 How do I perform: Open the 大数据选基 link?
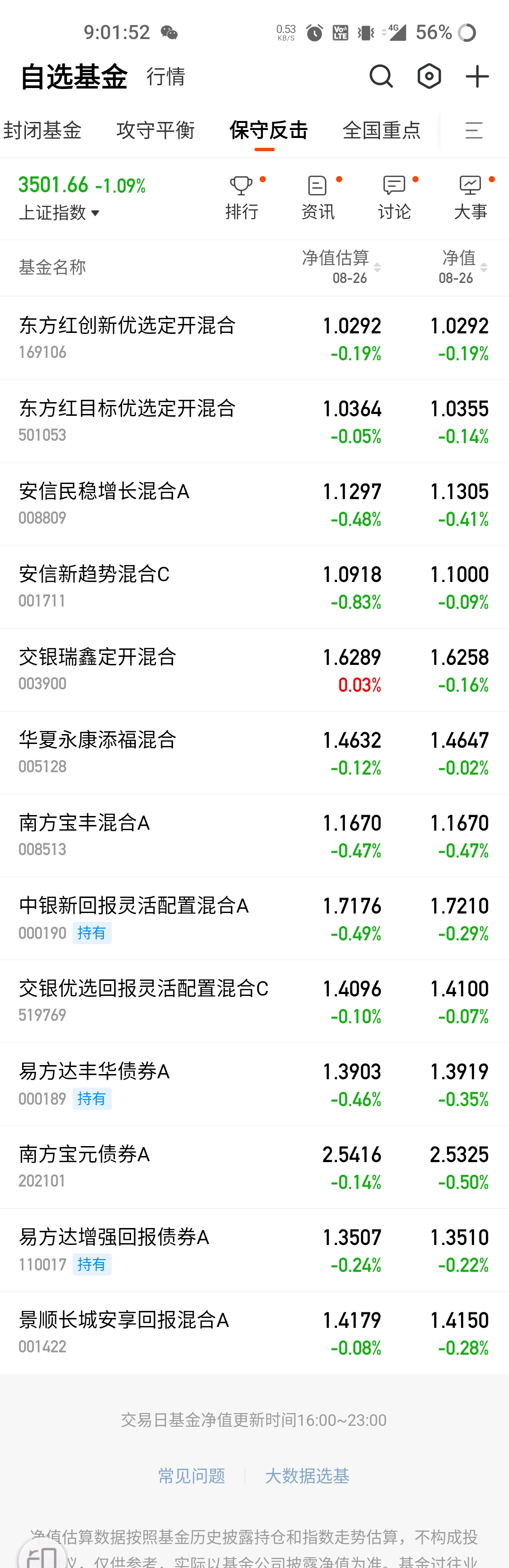pyautogui.click(x=307, y=1476)
